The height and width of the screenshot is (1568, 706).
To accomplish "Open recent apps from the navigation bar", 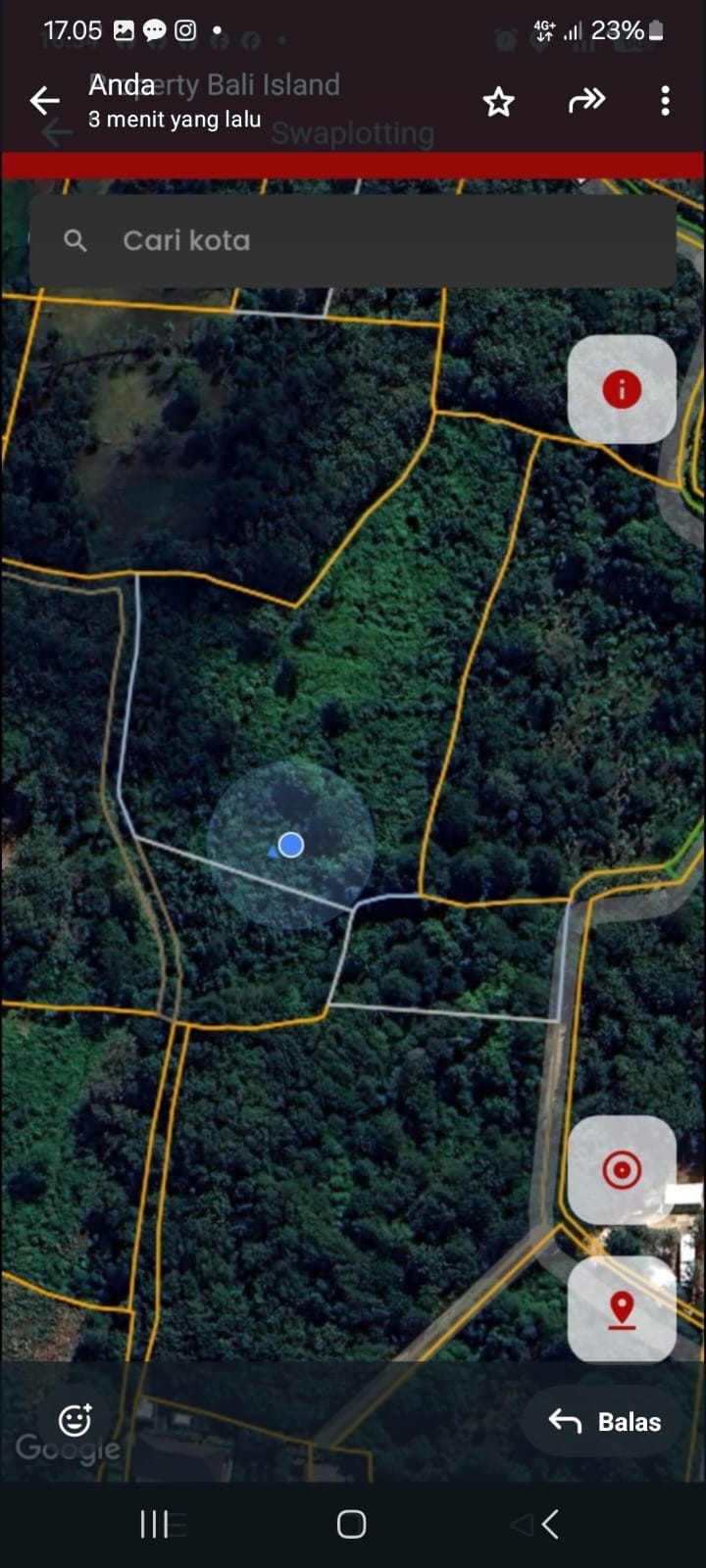I will [154, 1524].
